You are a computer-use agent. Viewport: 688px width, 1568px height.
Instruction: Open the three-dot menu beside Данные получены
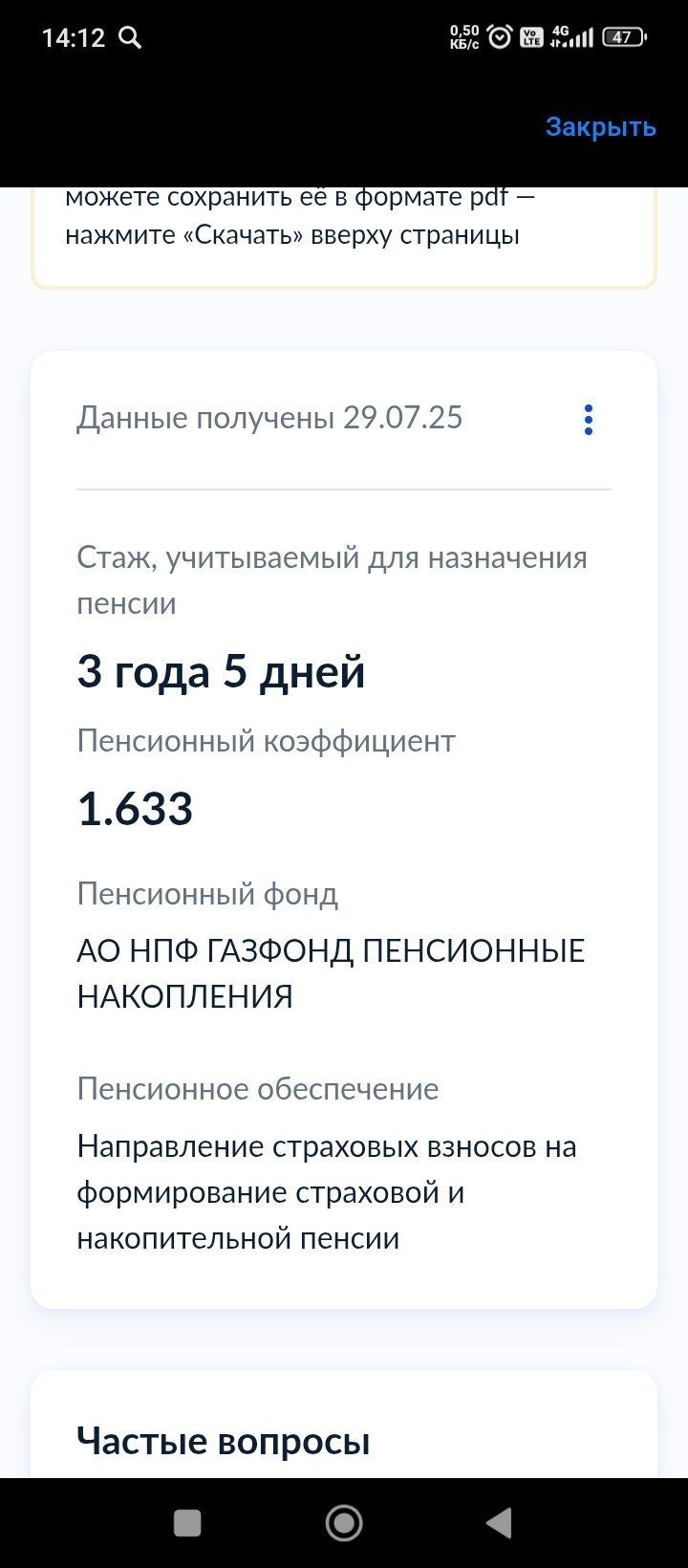(589, 420)
